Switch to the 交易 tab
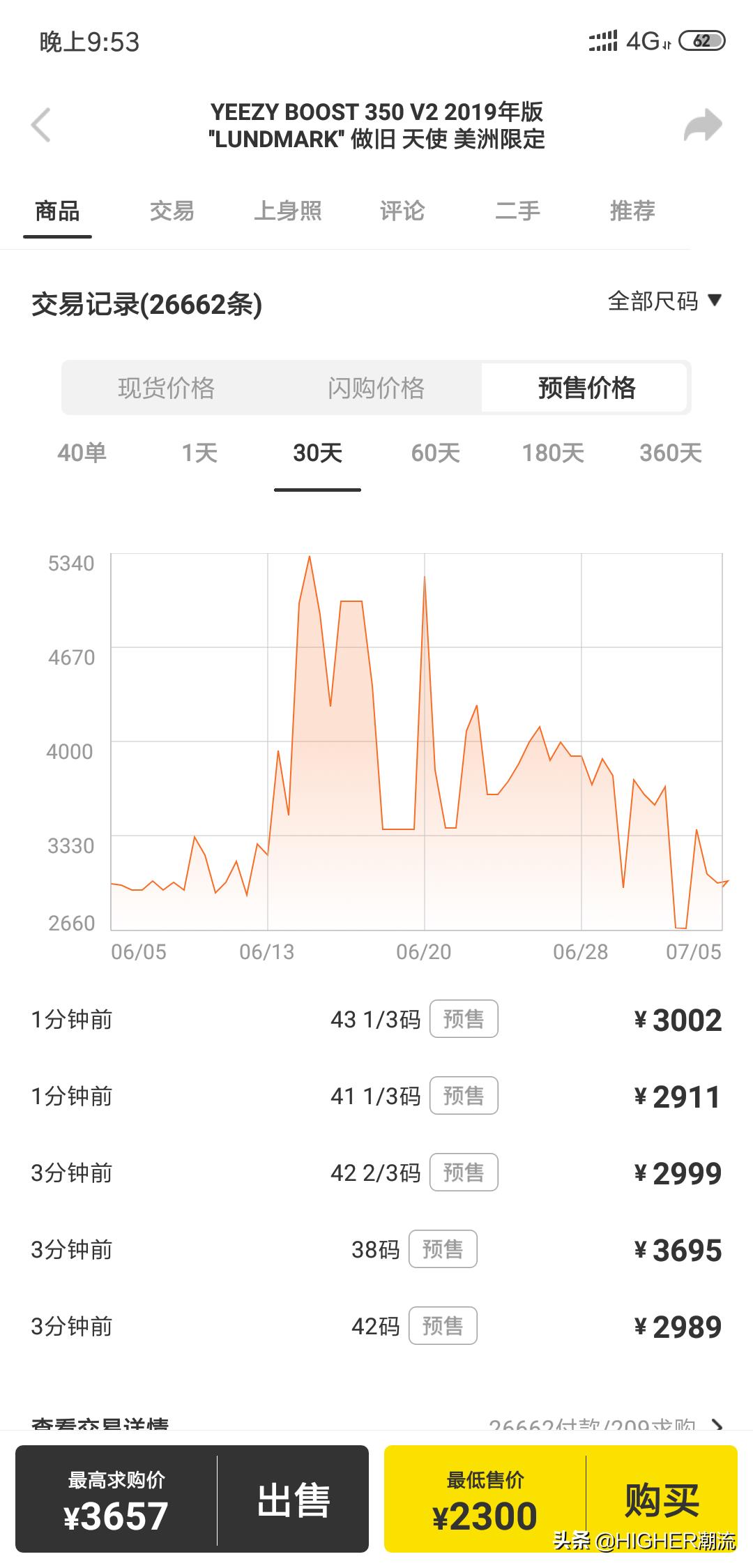The width and height of the screenshot is (753, 1568). [172, 211]
